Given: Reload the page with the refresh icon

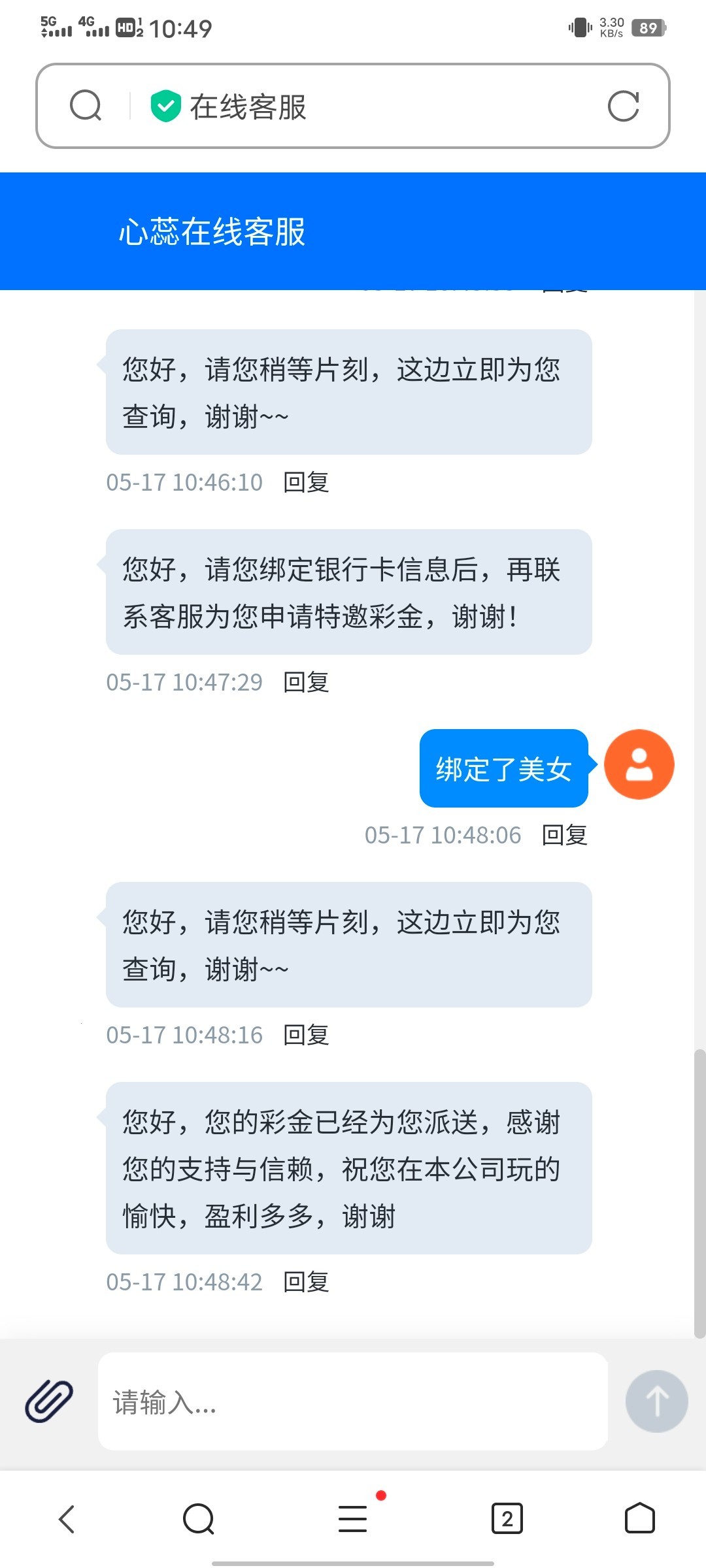Looking at the screenshot, I should click(x=623, y=106).
